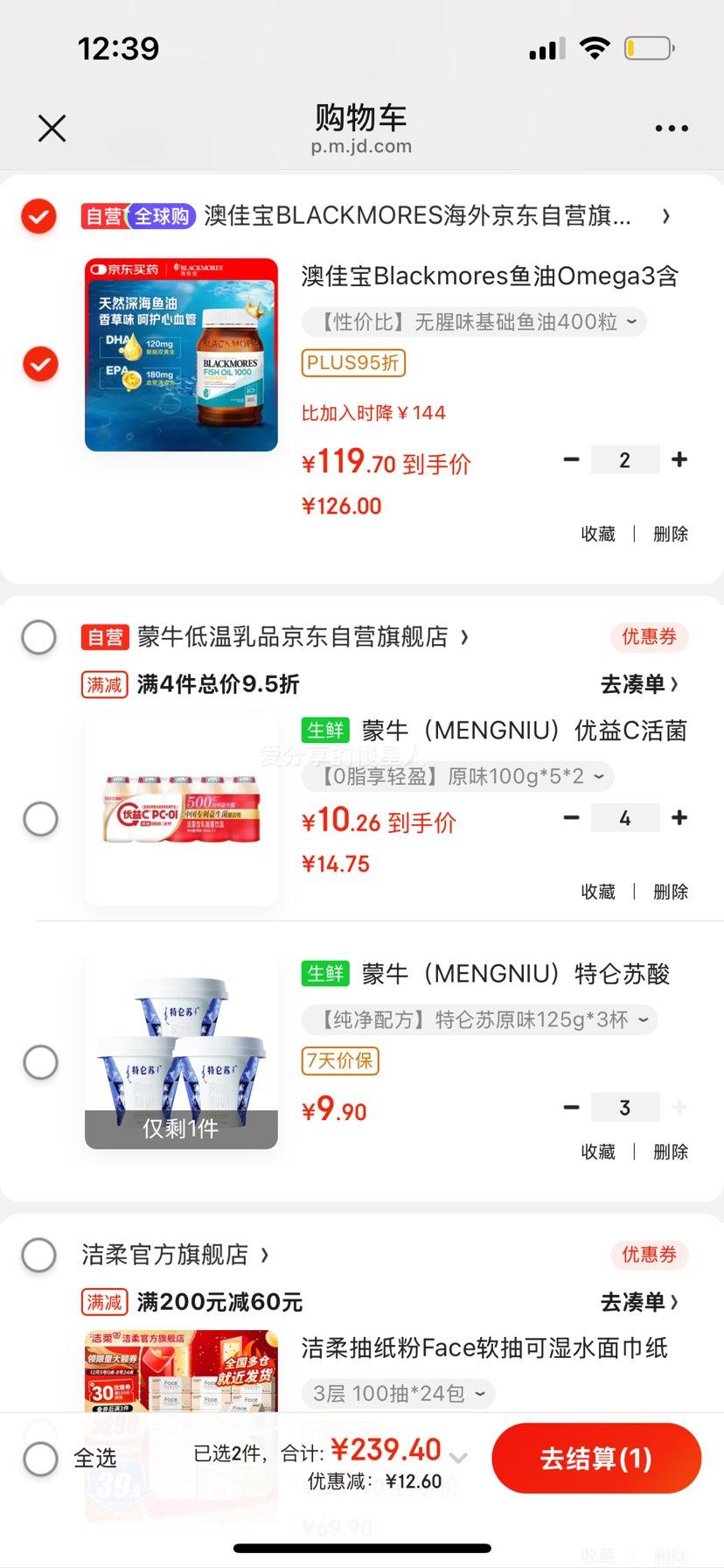
Task: Save 优益C item to 收藏
Action: 598,892
